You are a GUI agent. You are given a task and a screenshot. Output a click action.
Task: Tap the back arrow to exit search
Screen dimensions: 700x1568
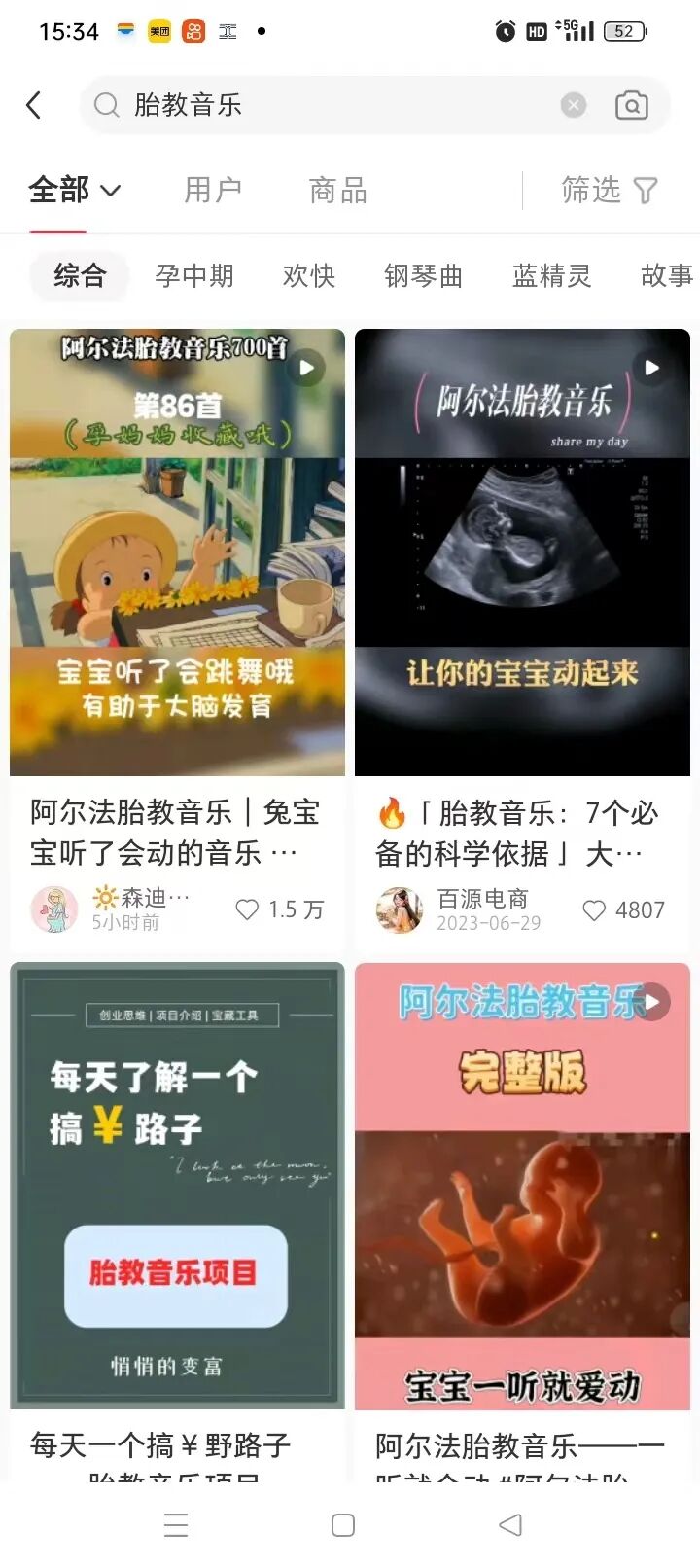[x=34, y=104]
